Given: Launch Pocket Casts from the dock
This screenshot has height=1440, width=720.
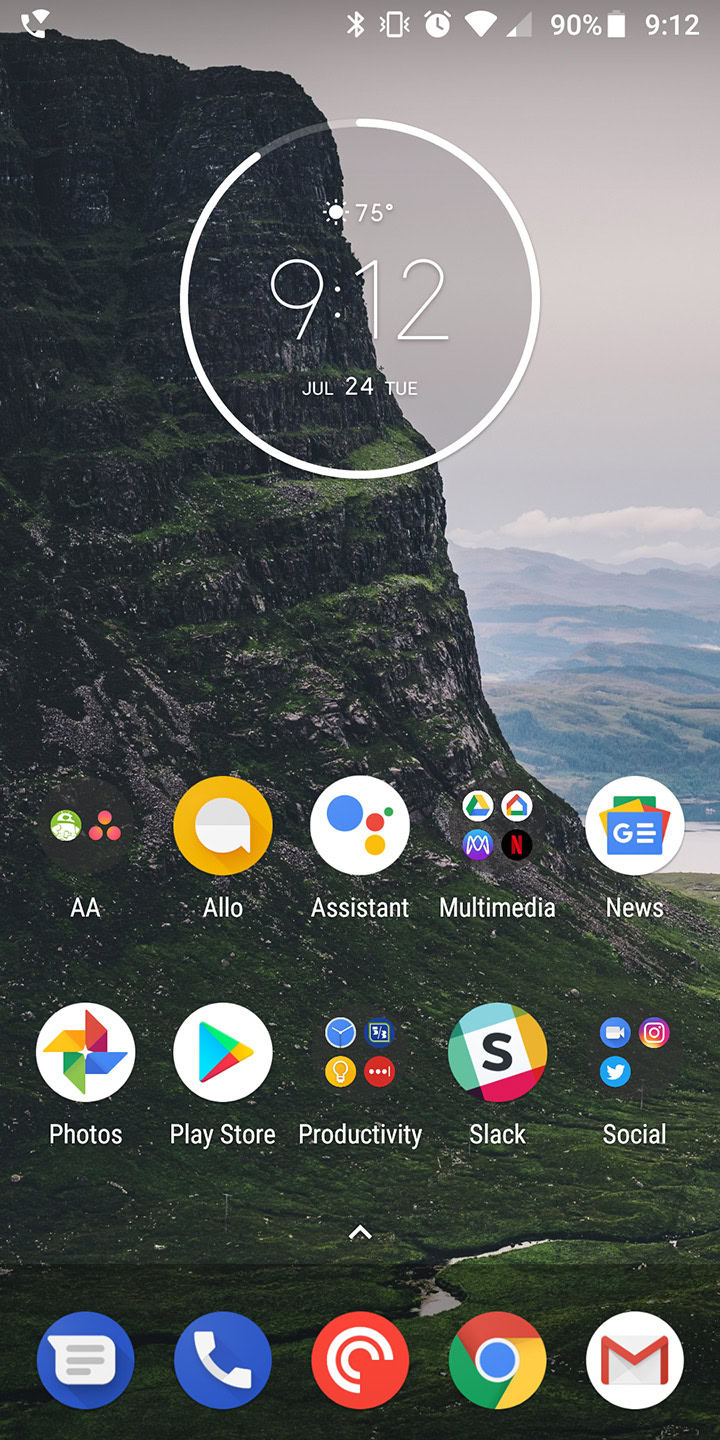Looking at the screenshot, I should [360, 1360].
